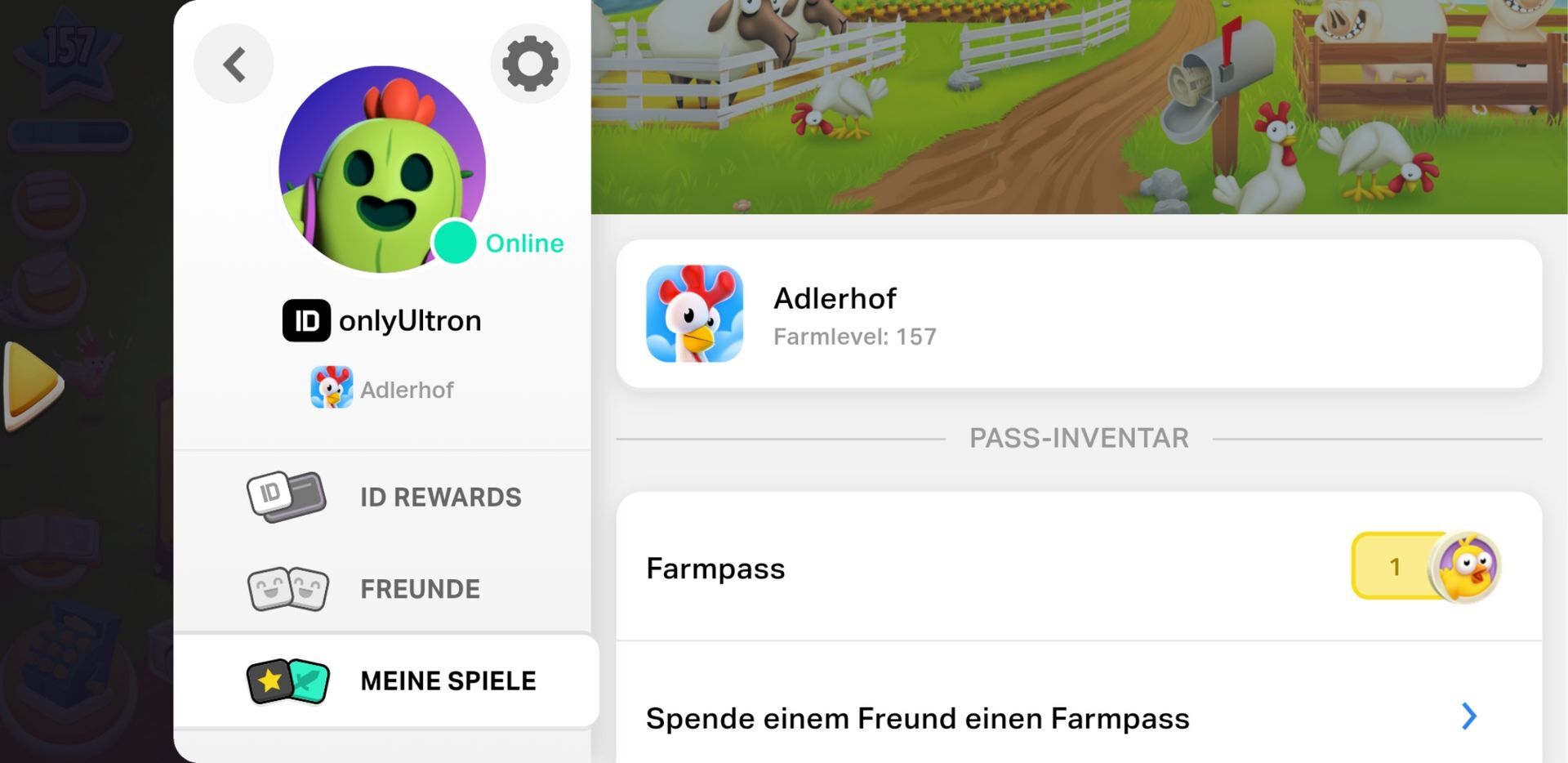Image resolution: width=1568 pixels, height=763 pixels.
Task: Open the settings gear
Action: tap(530, 64)
